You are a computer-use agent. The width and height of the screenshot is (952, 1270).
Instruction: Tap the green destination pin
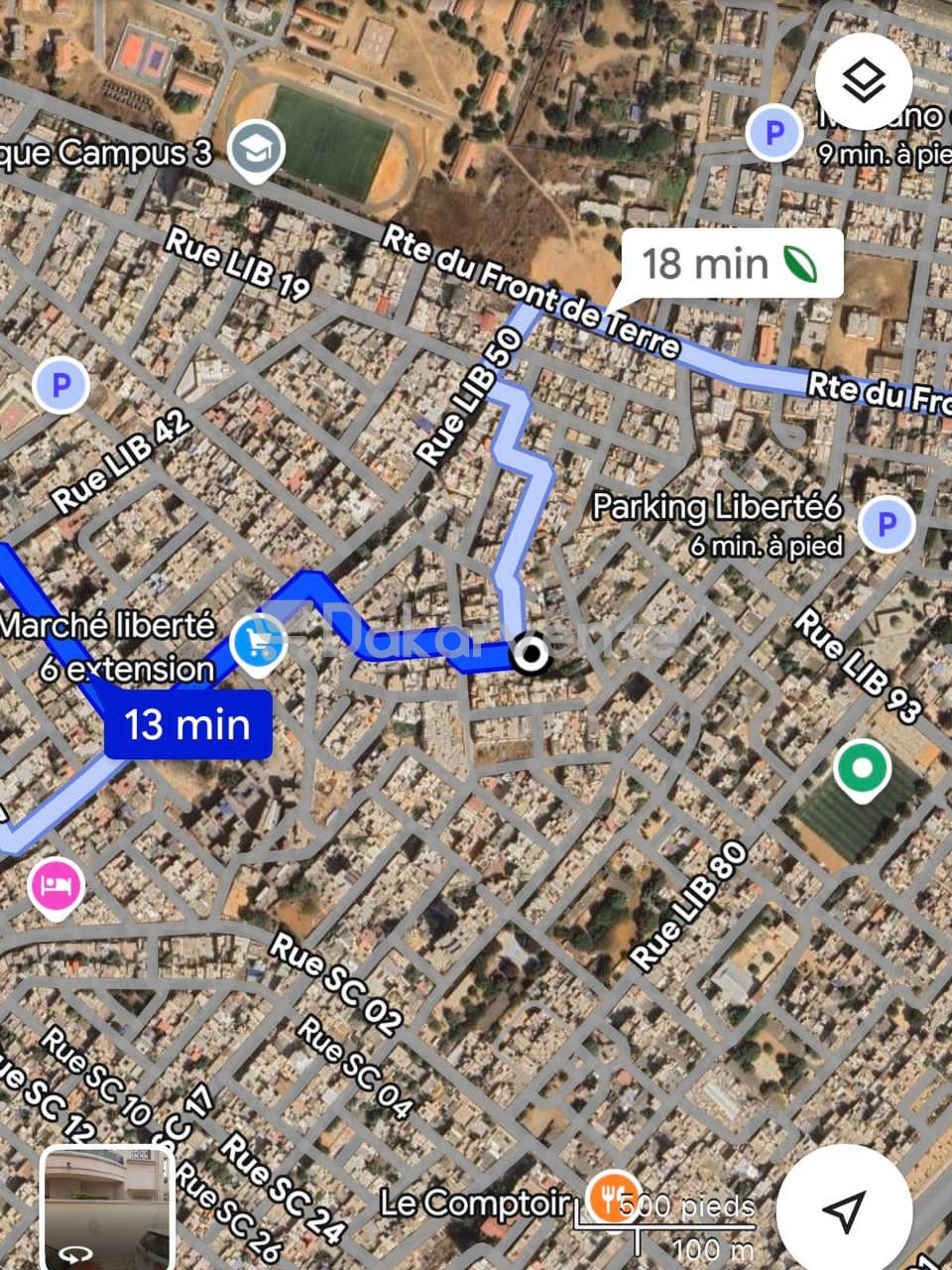pos(862,769)
